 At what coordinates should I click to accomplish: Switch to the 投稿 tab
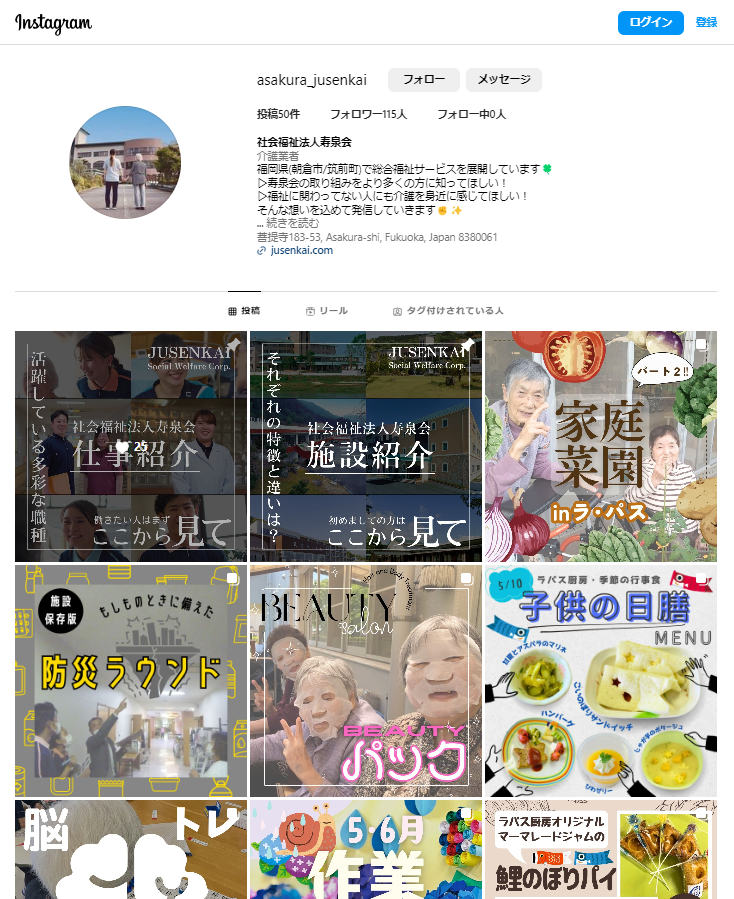244,311
